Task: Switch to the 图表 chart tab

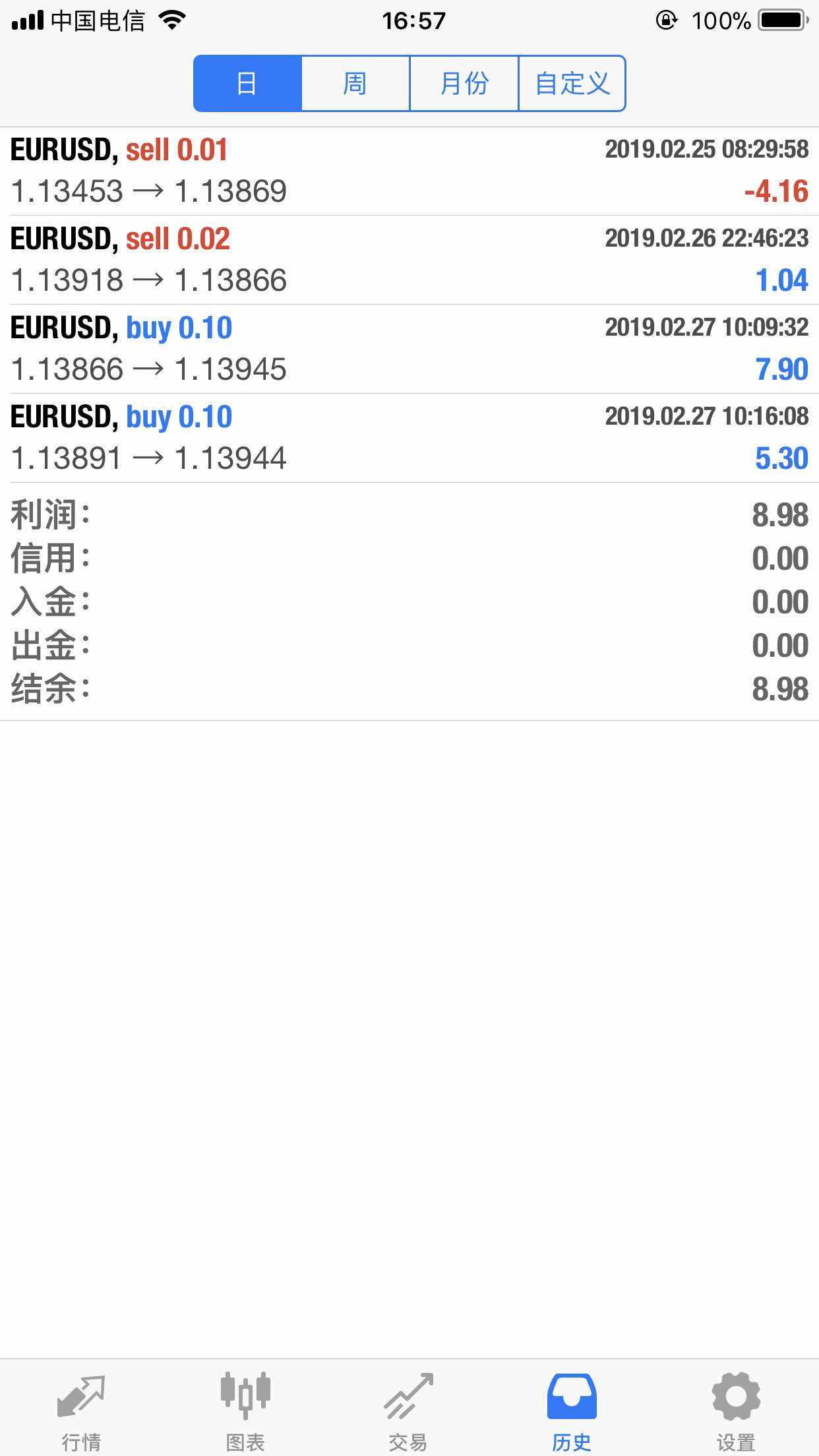Action: pyautogui.click(x=245, y=1409)
